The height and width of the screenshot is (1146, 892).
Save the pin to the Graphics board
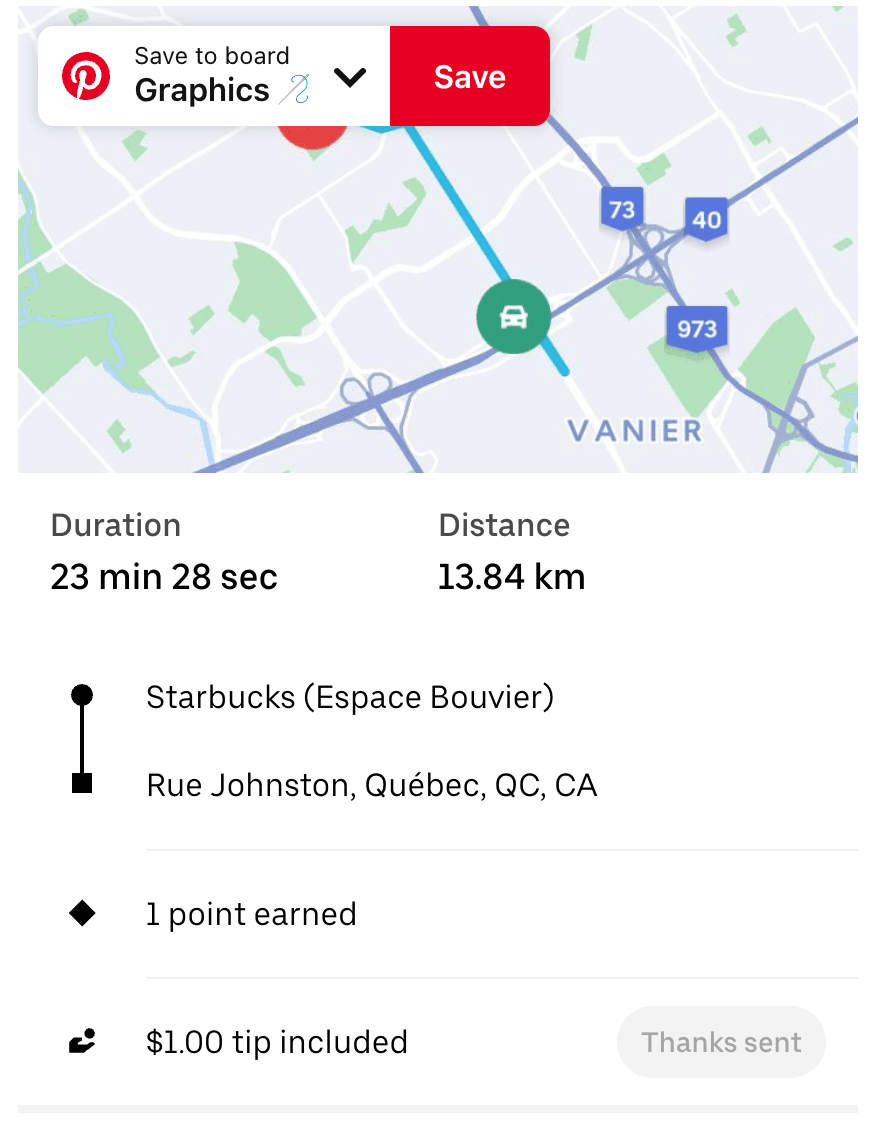point(469,77)
